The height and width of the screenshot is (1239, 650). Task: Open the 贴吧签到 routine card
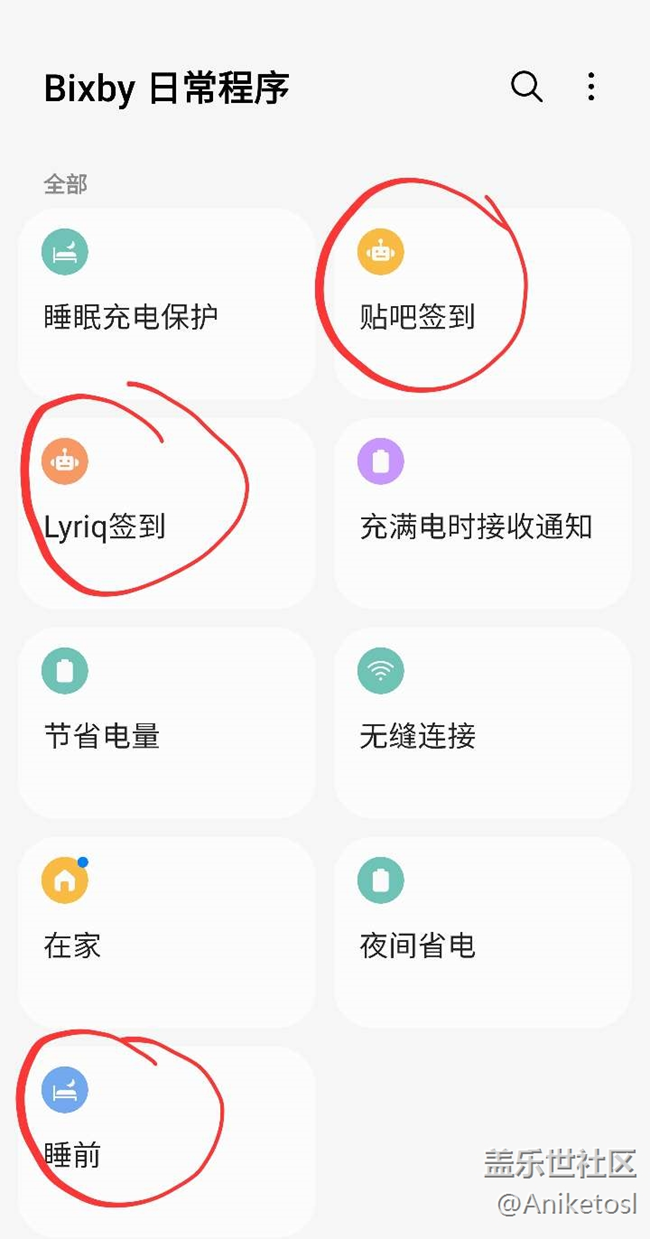point(482,304)
